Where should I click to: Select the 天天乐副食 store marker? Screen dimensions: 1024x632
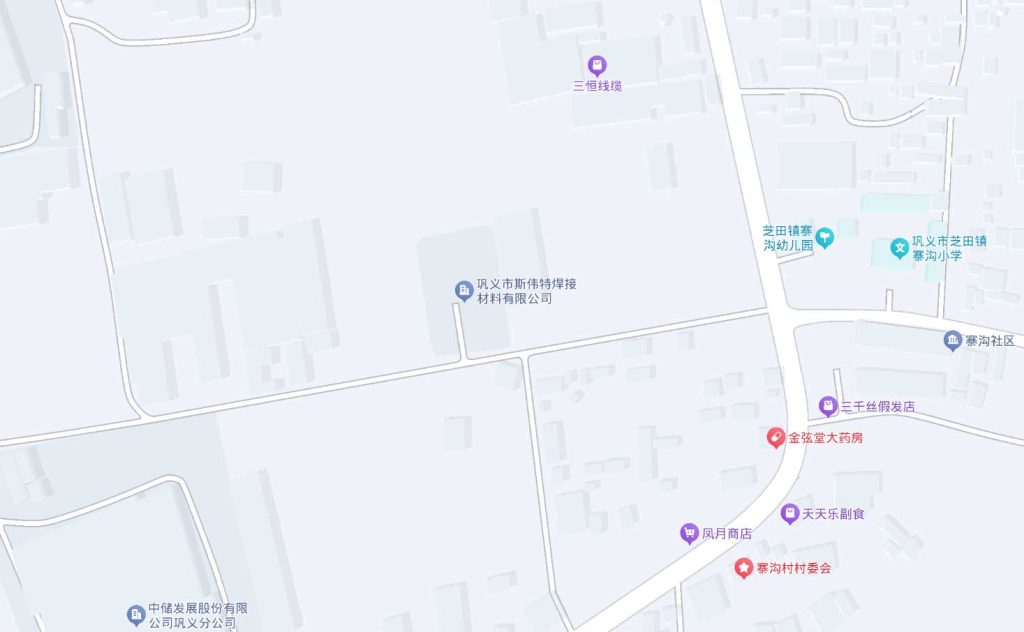[x=790, y=513]
